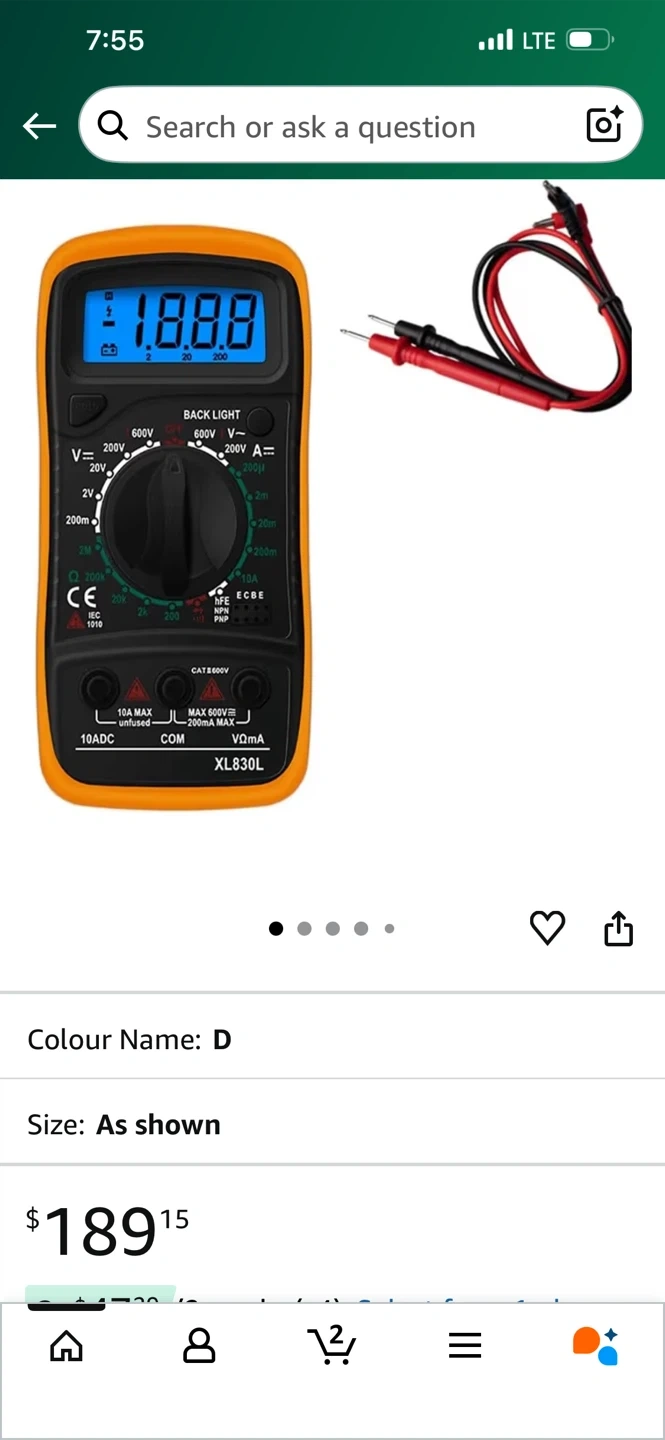Image resolution: width=665 pixels, height=1440 pixels.
Task: Switch to the Home tab
Action: (67, 1346)
